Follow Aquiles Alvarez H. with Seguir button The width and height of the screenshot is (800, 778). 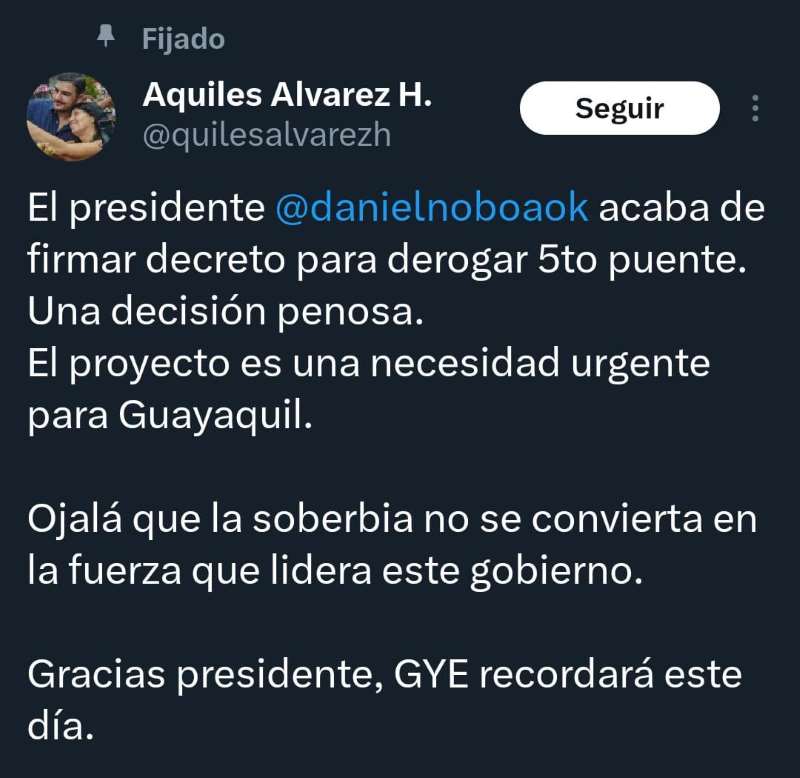[619, 108]
